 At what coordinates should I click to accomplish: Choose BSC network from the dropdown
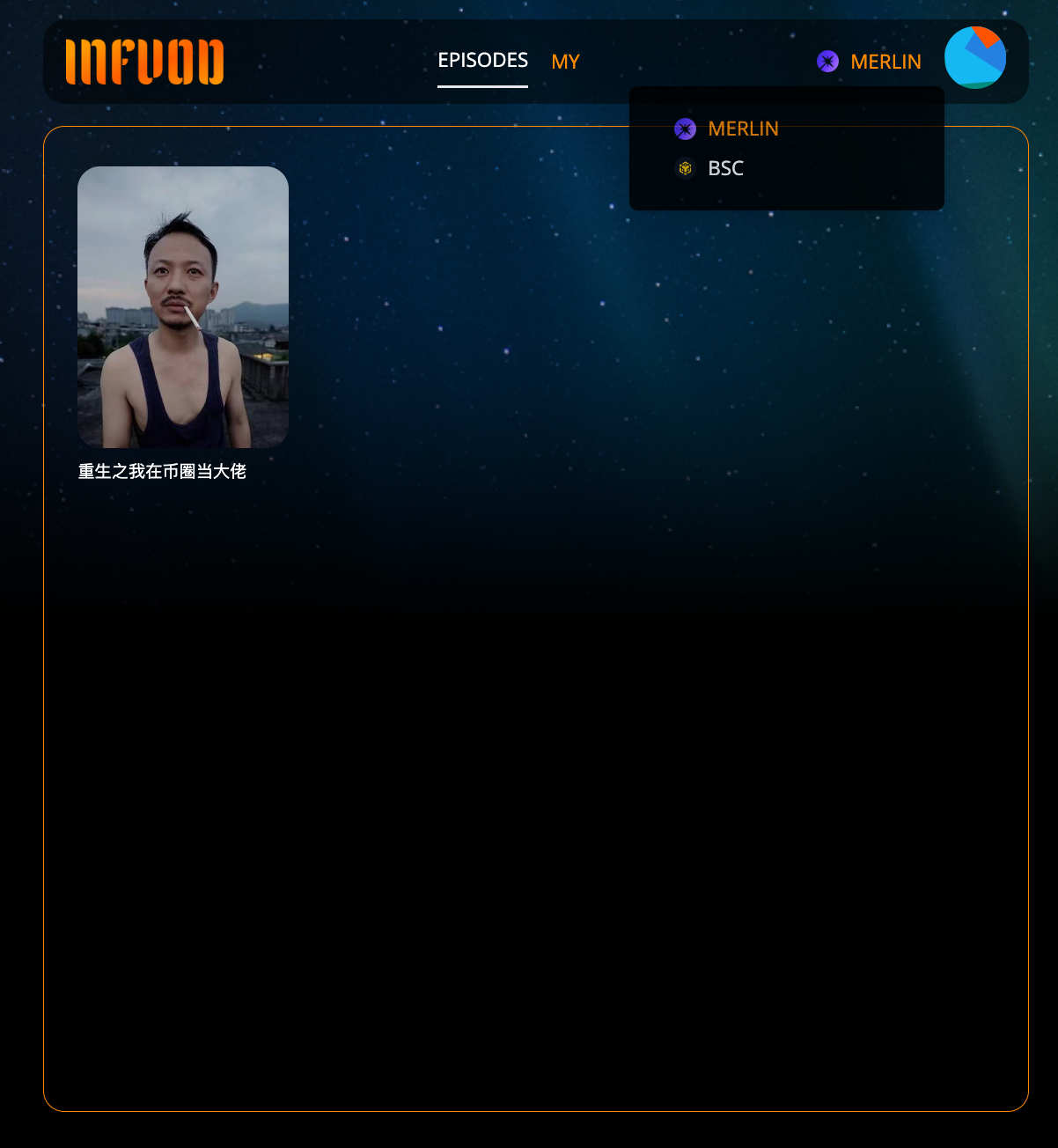pos(724,168)
